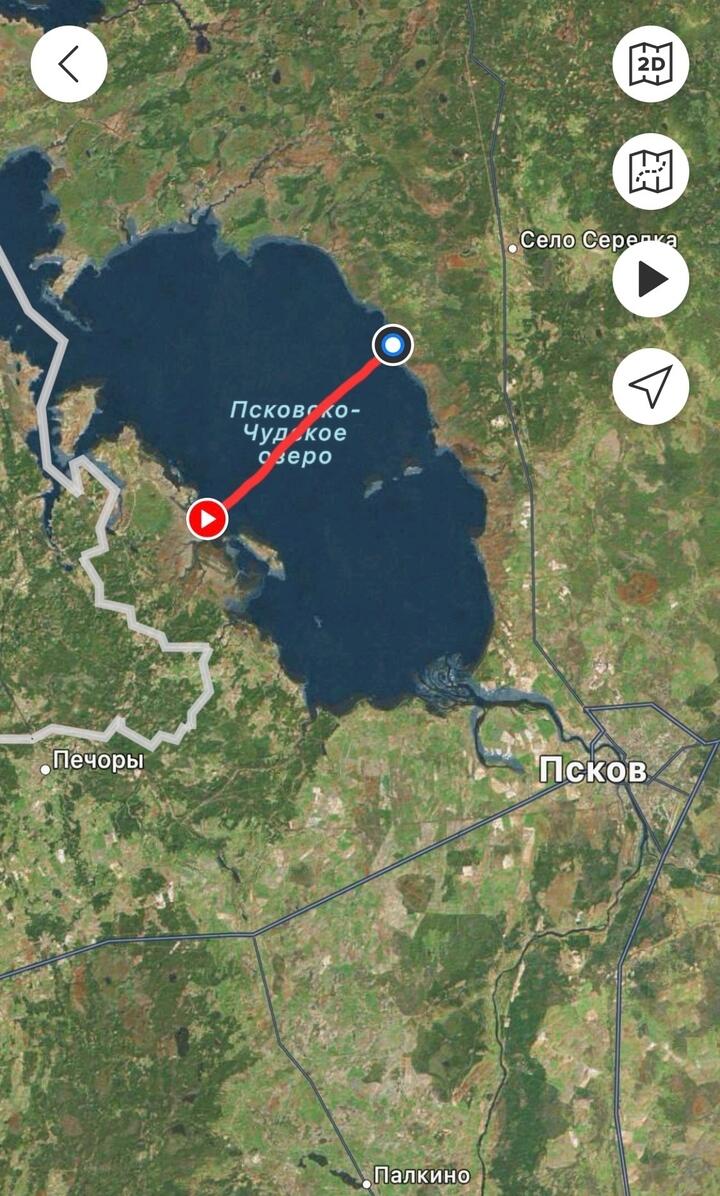
Task: Tap the blue route end marker
Action: pyautogui.click(x=393, y=346)
